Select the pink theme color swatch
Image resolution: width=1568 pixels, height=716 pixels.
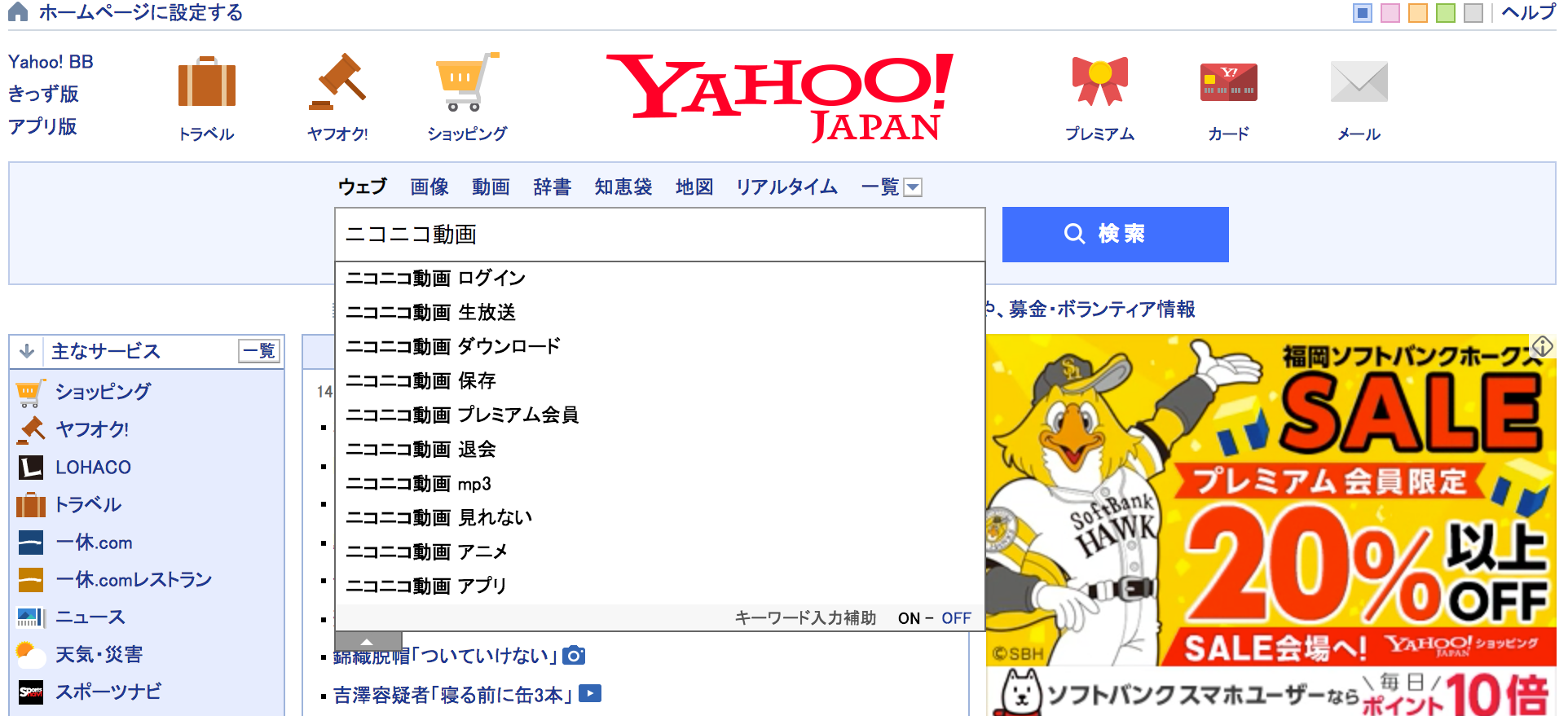pos(1390,13)
